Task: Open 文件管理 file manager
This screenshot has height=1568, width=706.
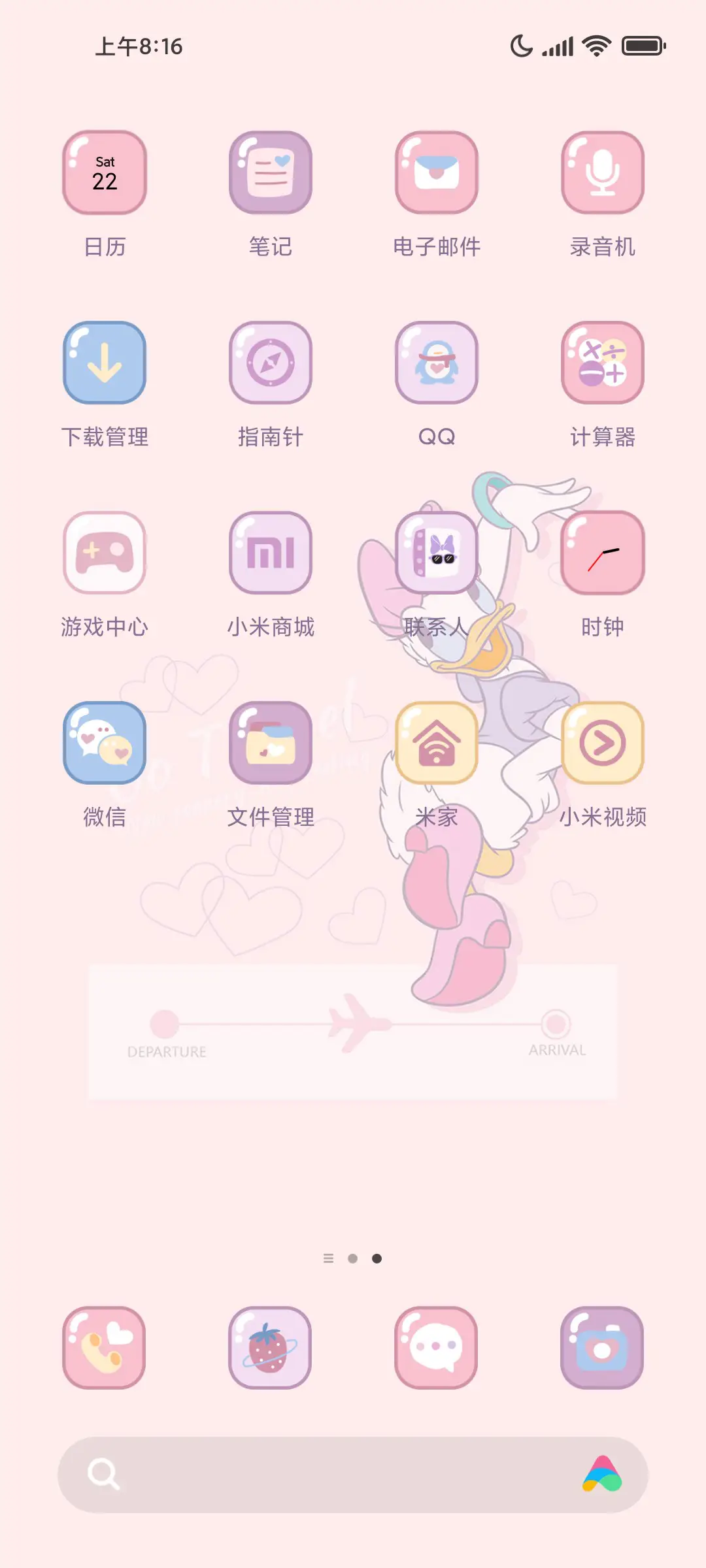Action: [x=271, y=743]
